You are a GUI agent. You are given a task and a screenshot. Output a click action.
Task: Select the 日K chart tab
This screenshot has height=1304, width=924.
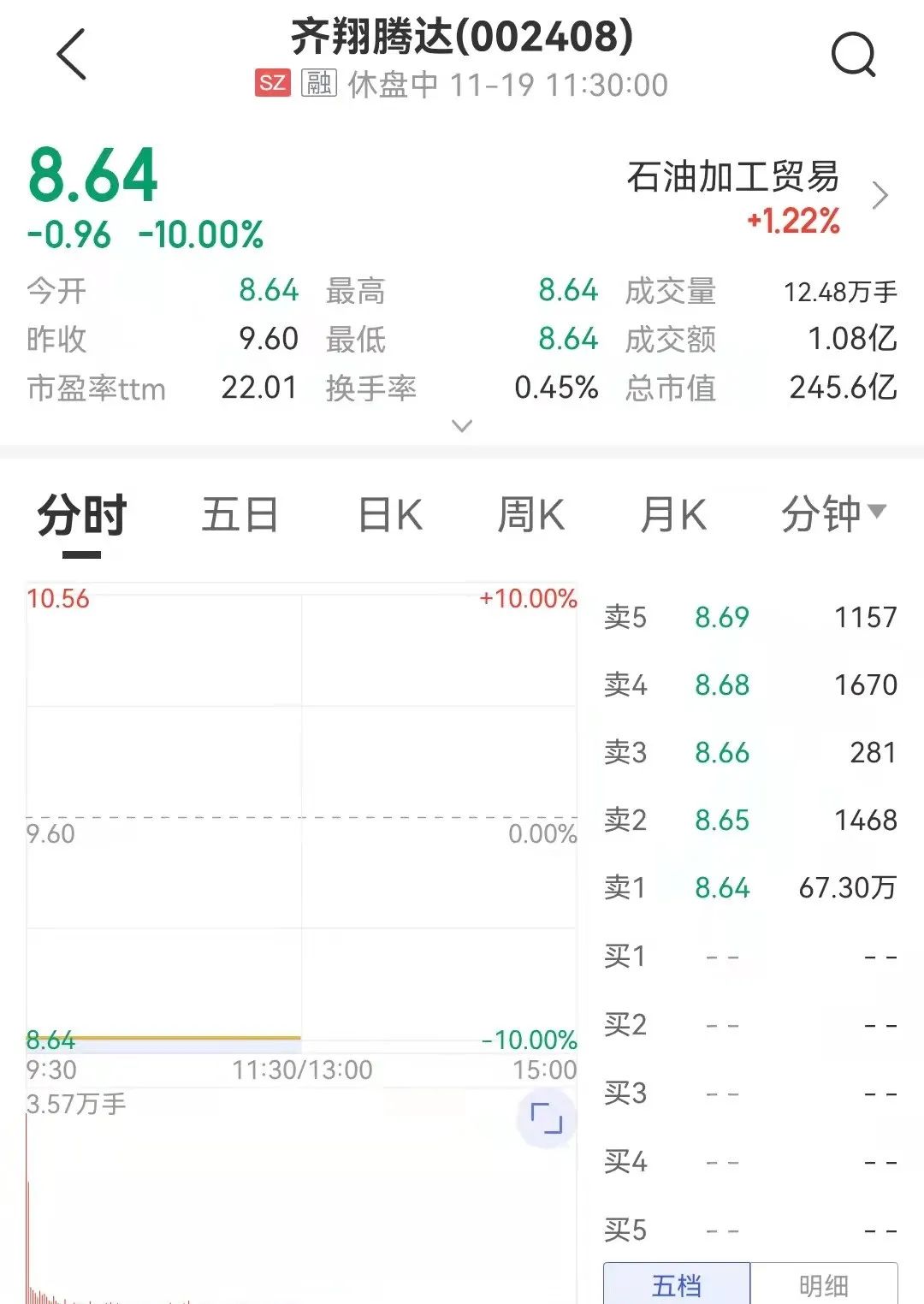pyautogui.click(x=390, y=516)
